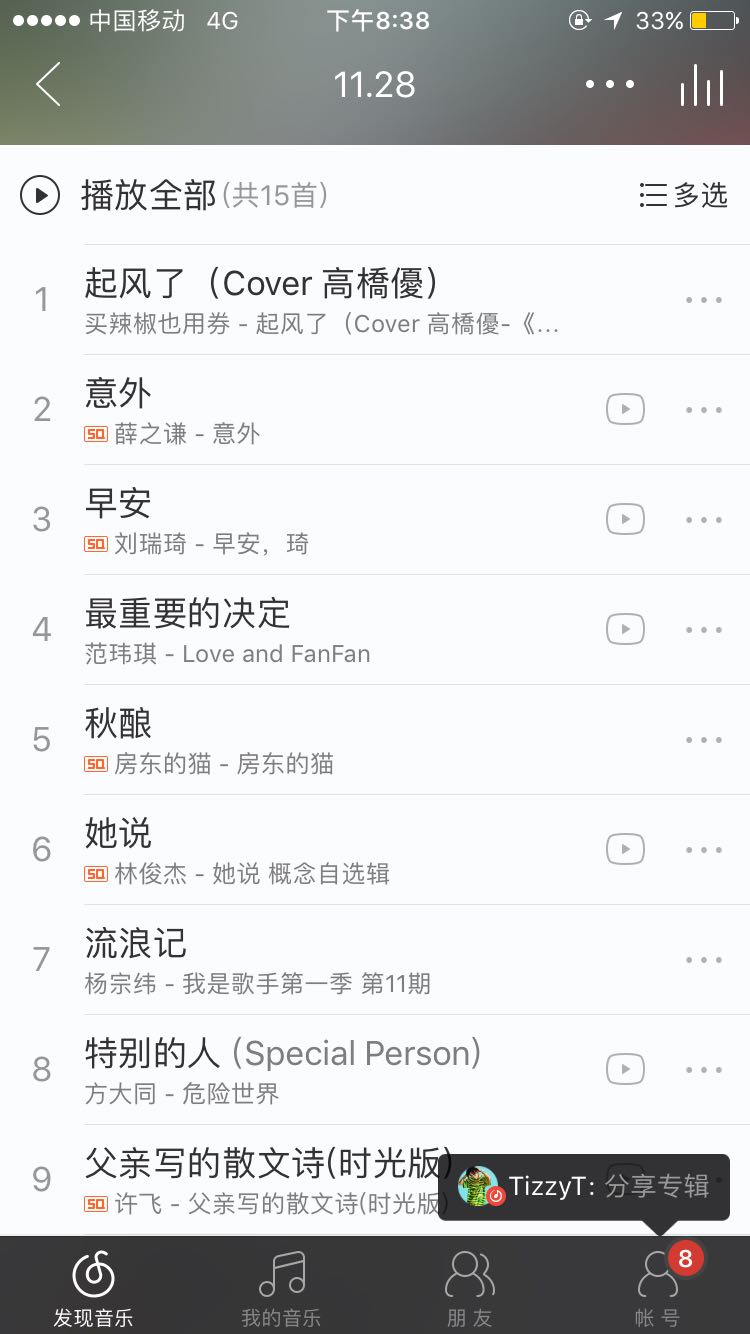Open more options for 最重要的决定
750x1334 pixels.
(x=704, y=630)
